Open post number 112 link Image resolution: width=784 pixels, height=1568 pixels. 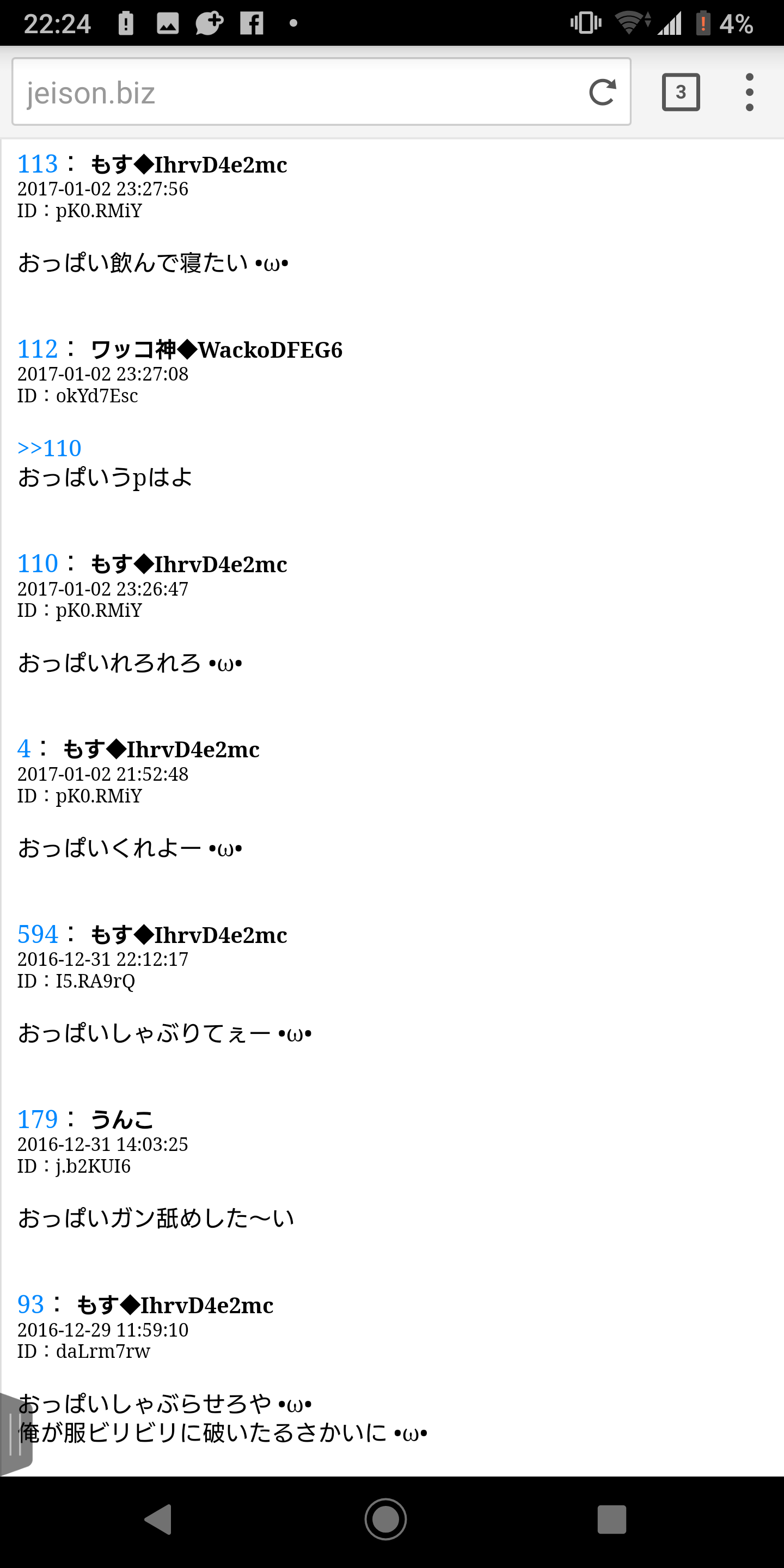click(38, 350)
